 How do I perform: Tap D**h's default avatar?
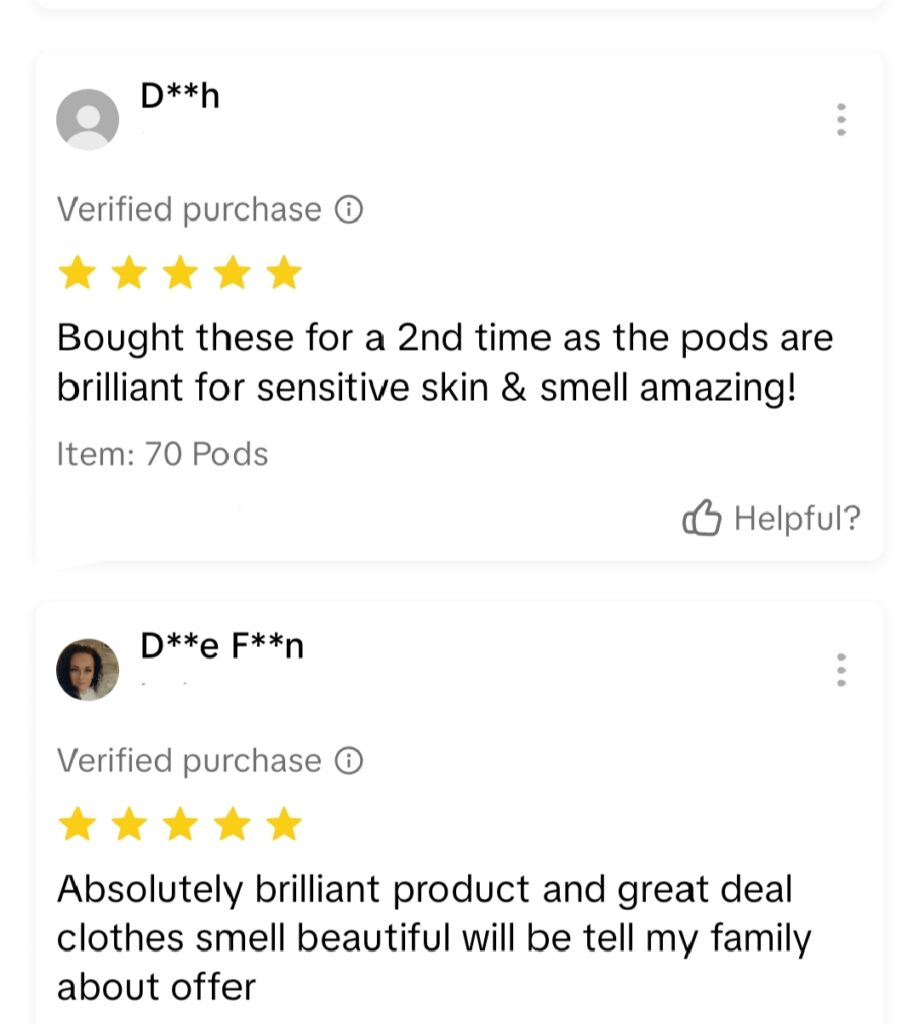(x=88, y=120)
